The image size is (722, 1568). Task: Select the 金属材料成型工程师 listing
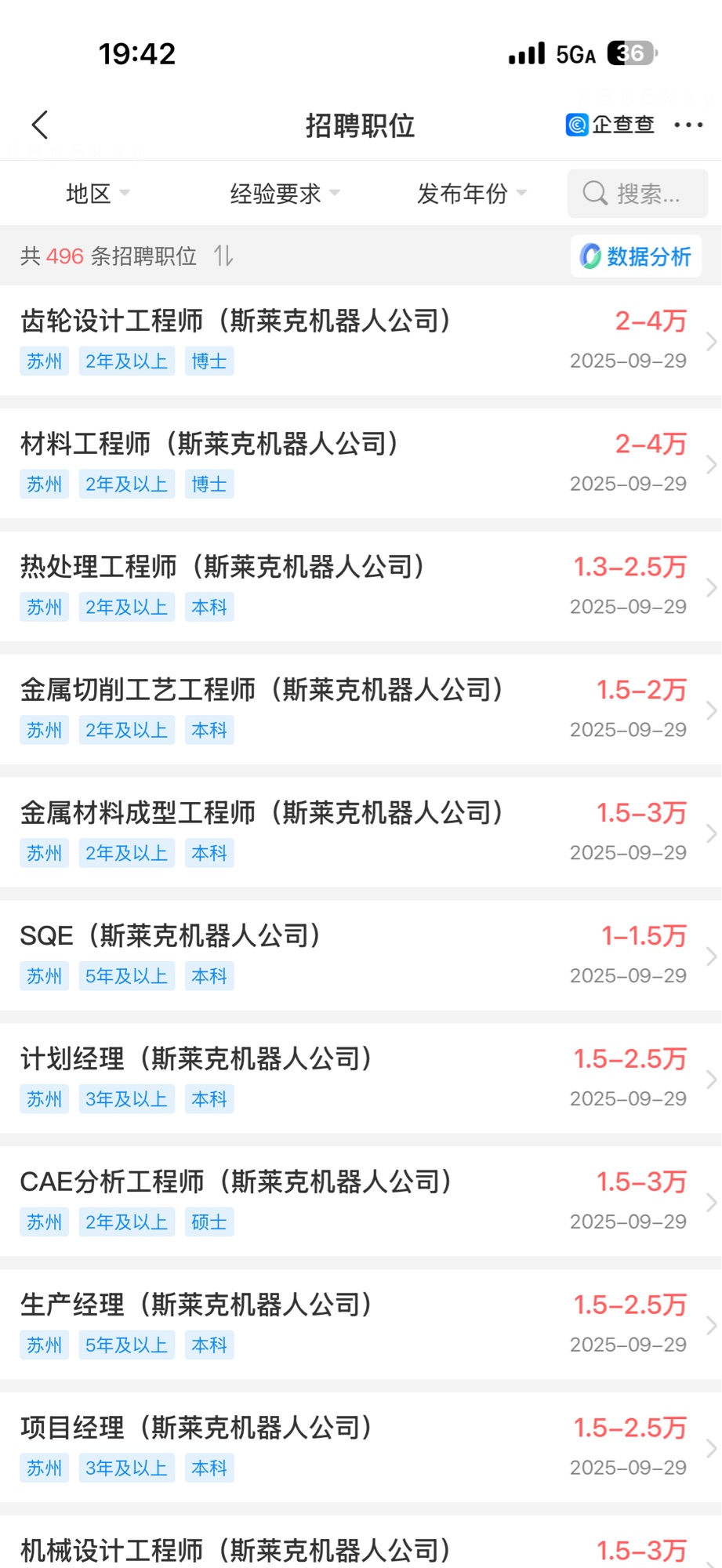(x=262, y=814)
